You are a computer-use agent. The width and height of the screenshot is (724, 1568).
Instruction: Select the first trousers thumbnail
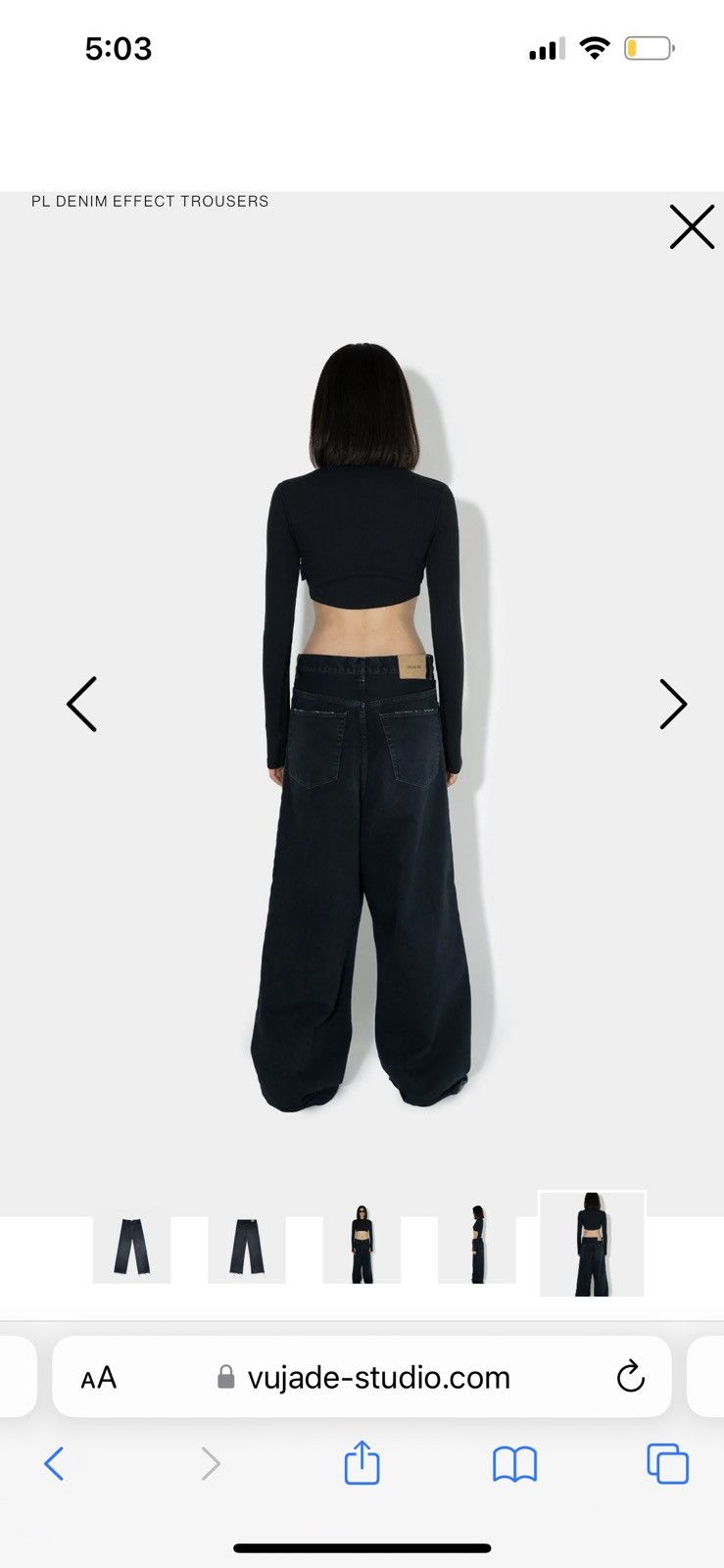pyautogui.click(x=131, y=1249)
